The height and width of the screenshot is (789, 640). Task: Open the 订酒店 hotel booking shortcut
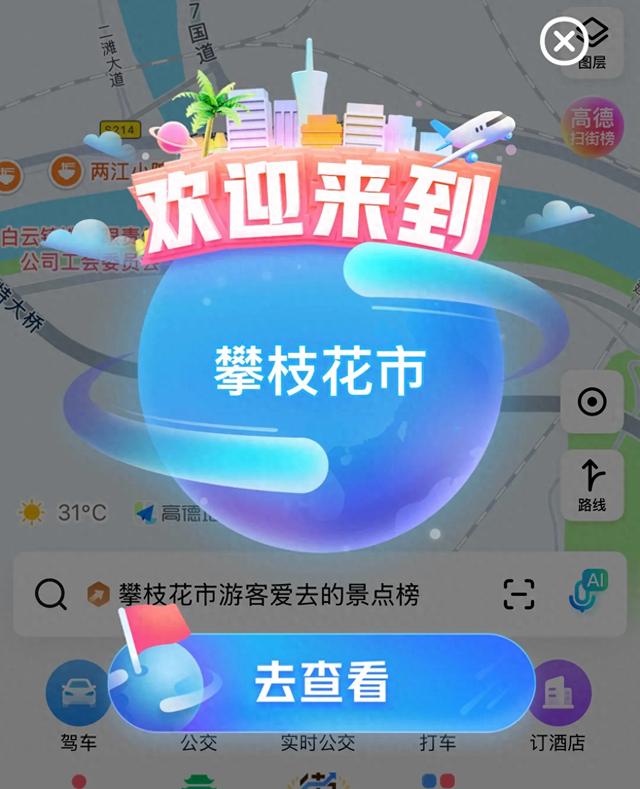point(558,704)
